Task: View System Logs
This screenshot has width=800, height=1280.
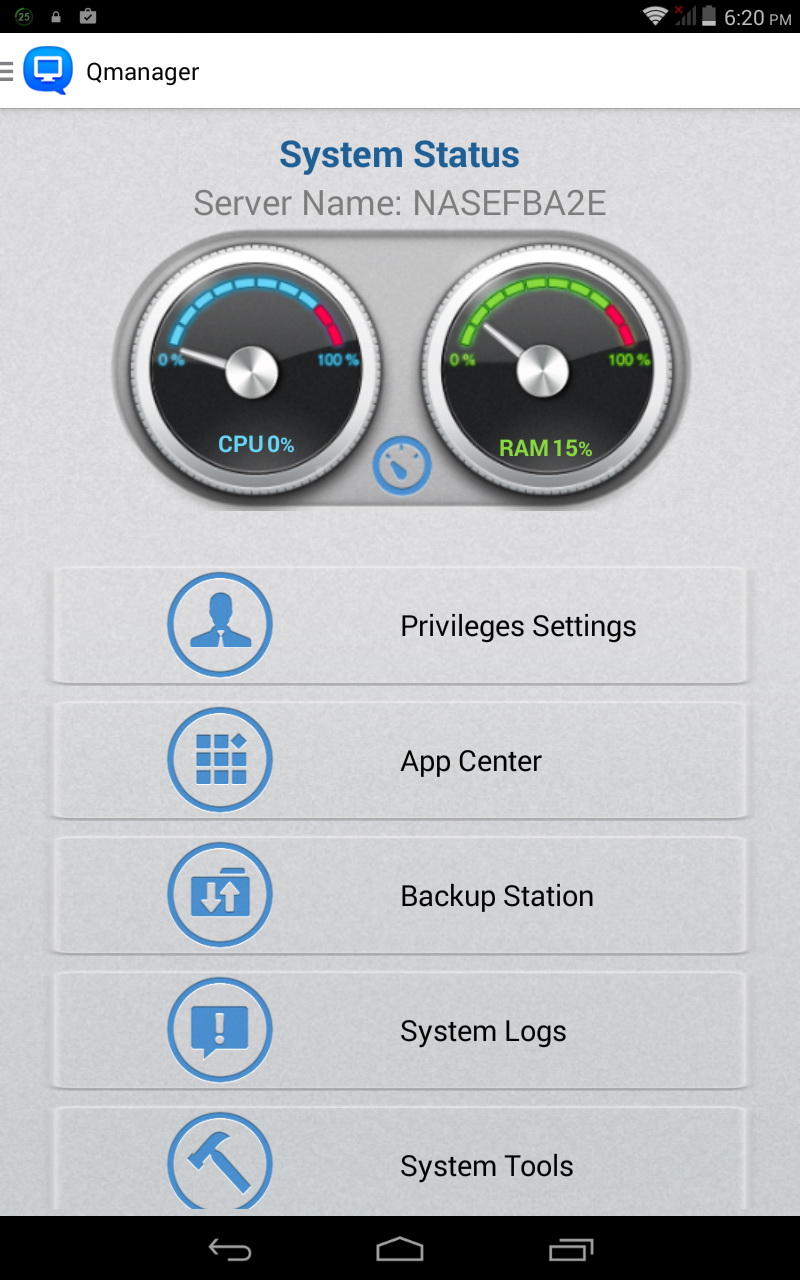Action: [400, 1031]
